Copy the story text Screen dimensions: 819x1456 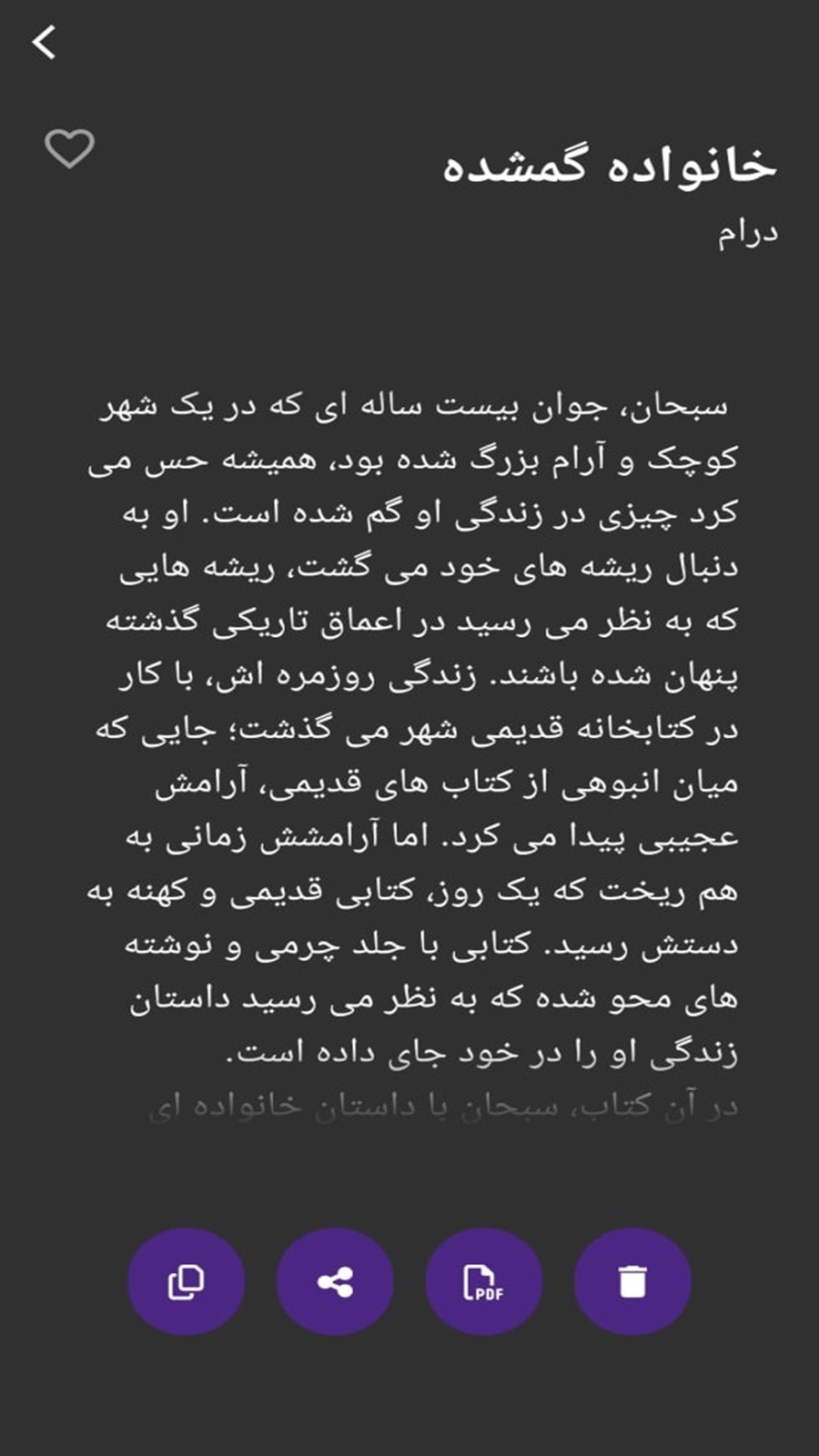point(186,1282)
